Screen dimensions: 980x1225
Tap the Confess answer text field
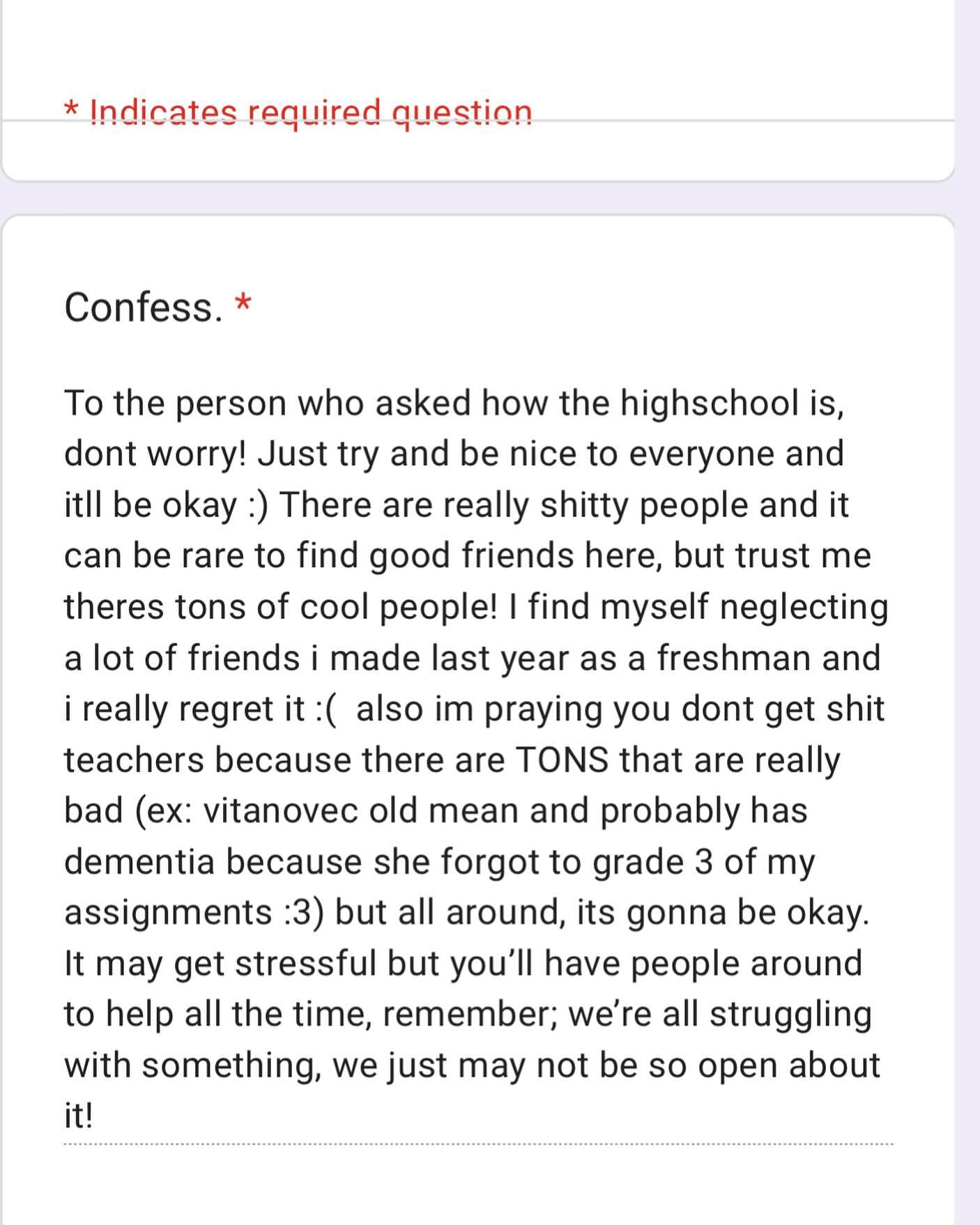[477, 760]
